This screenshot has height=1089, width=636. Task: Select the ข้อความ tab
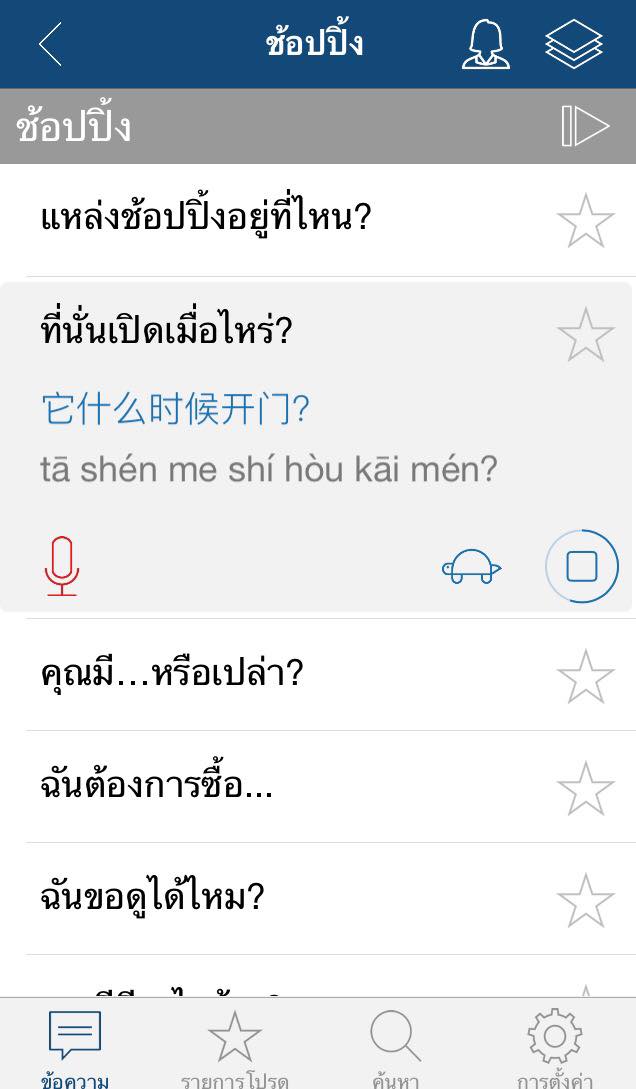[75, 1047]
